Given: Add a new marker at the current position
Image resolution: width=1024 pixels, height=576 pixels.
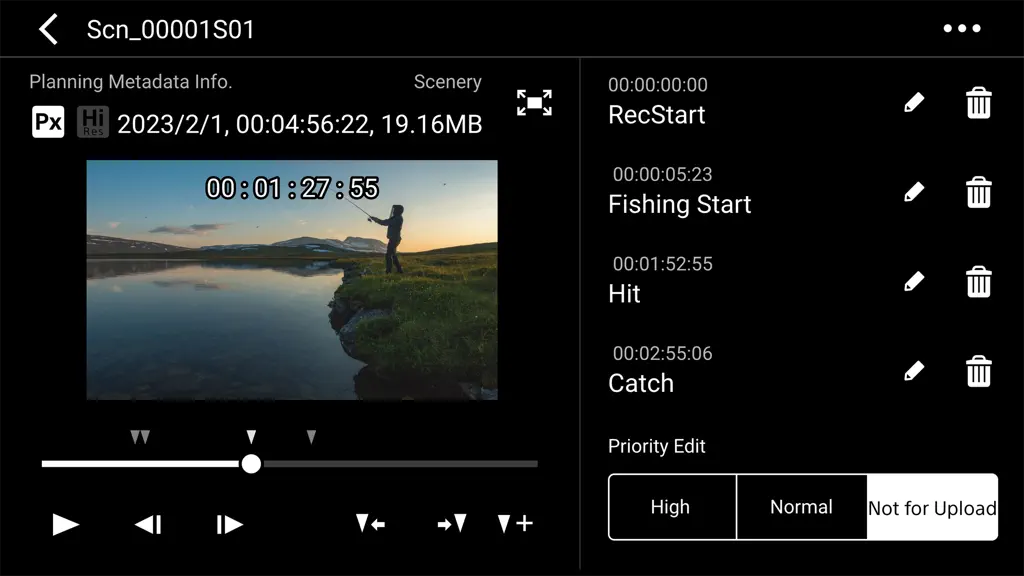Looking at the screenshot, I should [515, 523].
